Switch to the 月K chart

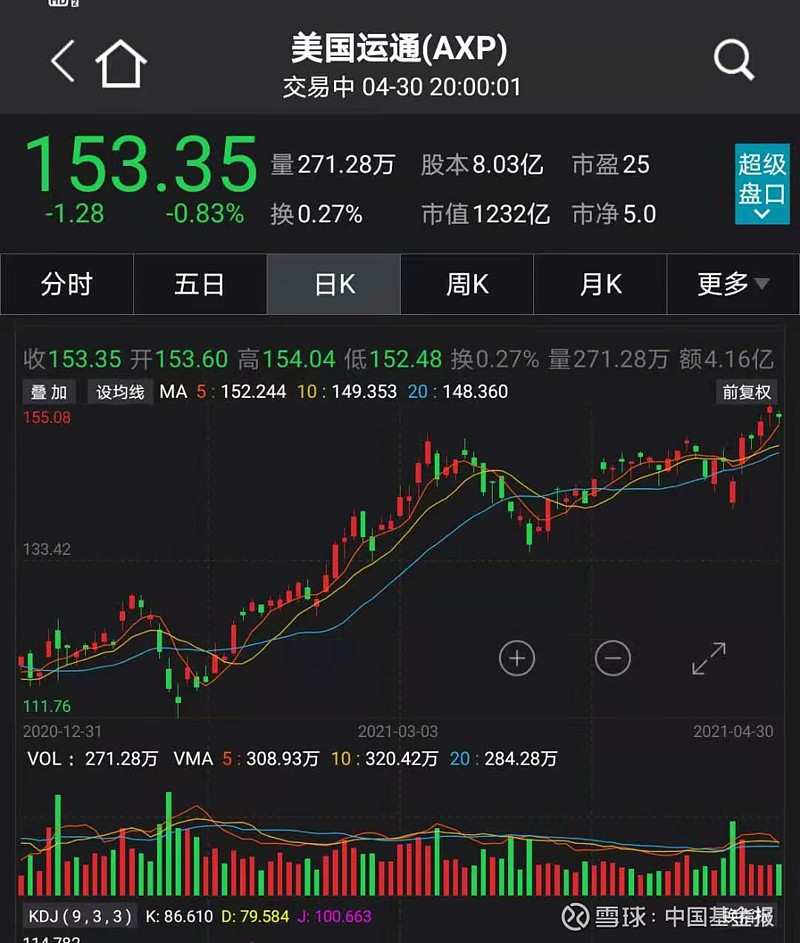pos(600,285)
